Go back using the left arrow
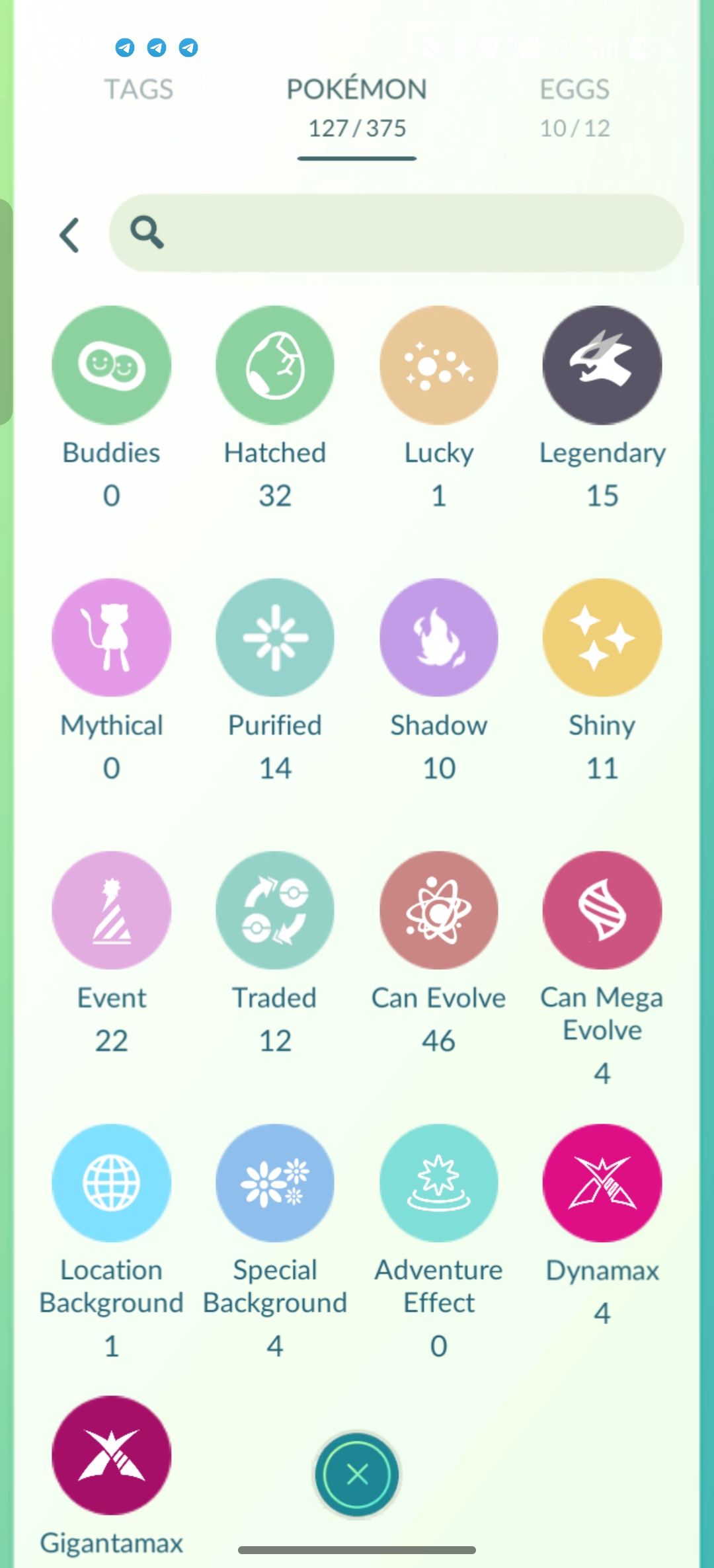Screen dimensions: 714x1568 pos(70,235)
